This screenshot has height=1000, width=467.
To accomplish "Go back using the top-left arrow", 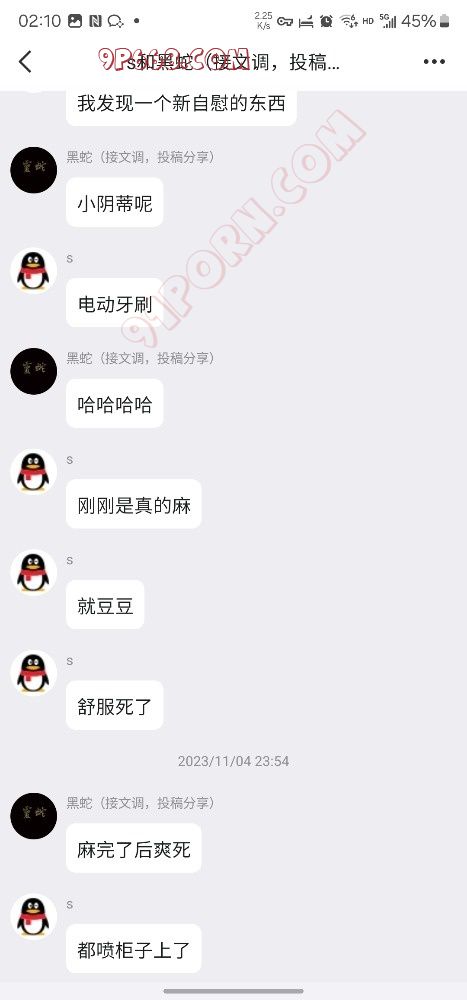I will click(25, 62).
